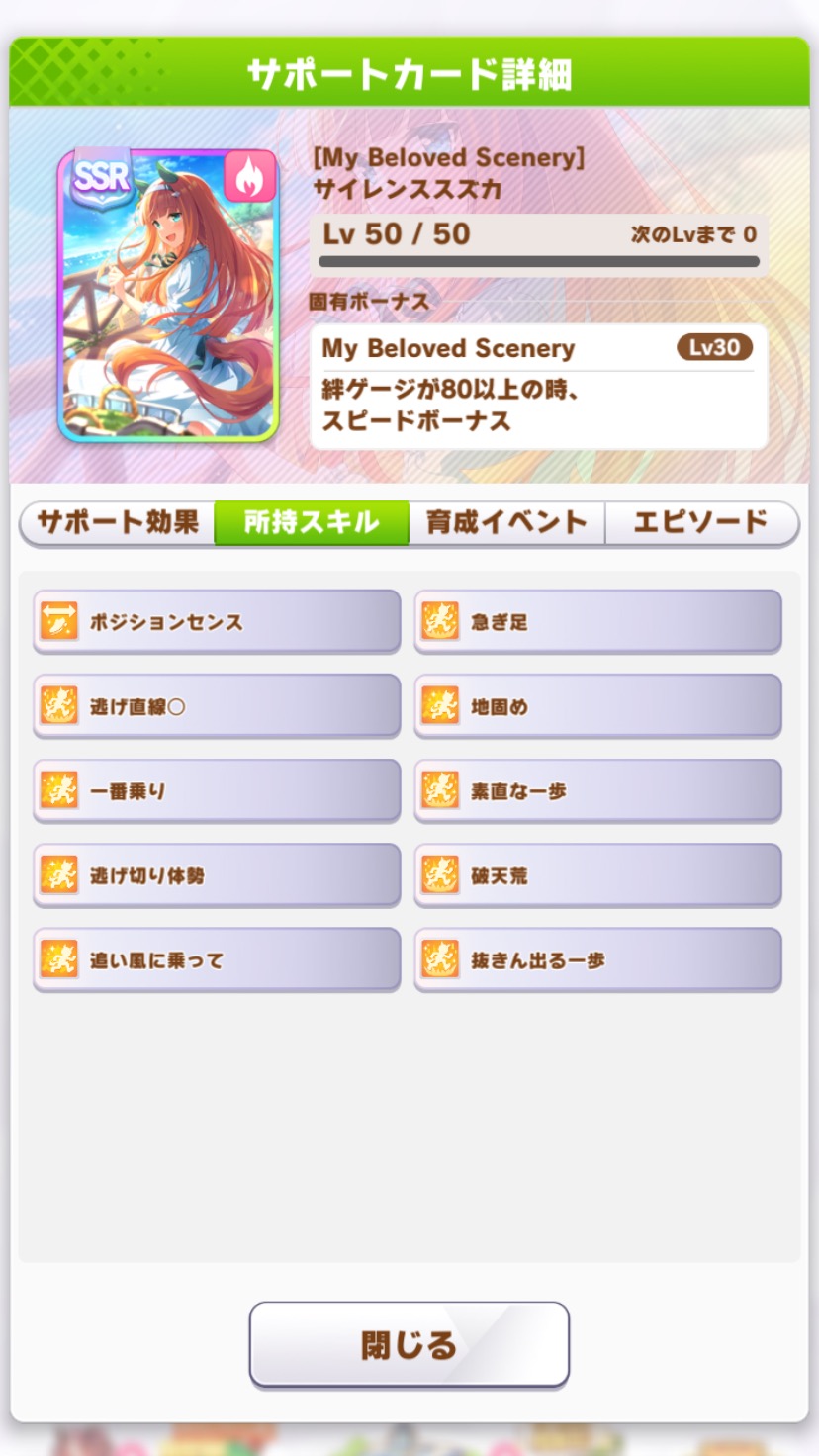Switch to the エピソード tab
819x1456 pixels.
click(x=701, y=523)
